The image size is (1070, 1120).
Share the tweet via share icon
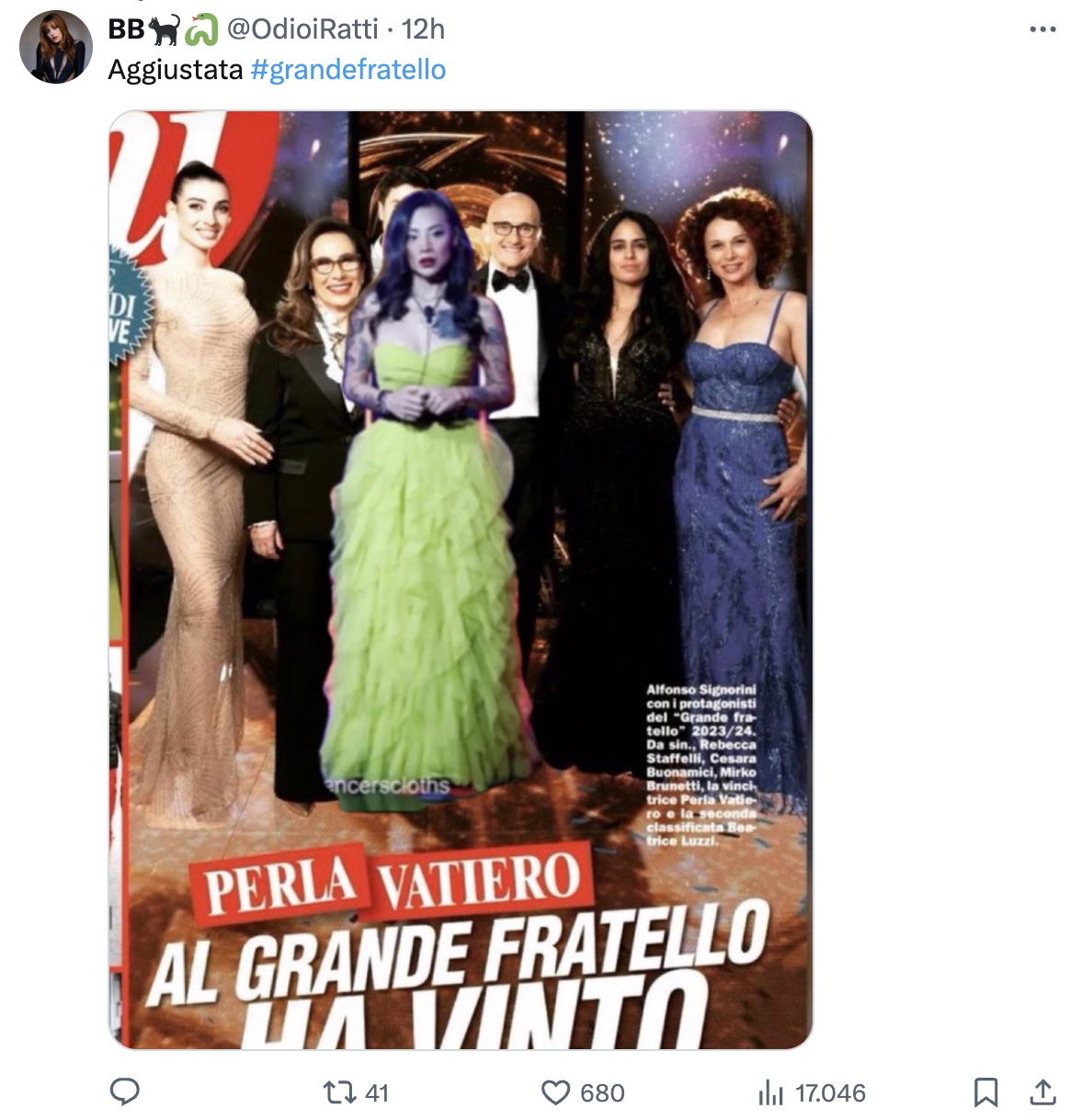pyautogui.click(x=1041, y=1091)
